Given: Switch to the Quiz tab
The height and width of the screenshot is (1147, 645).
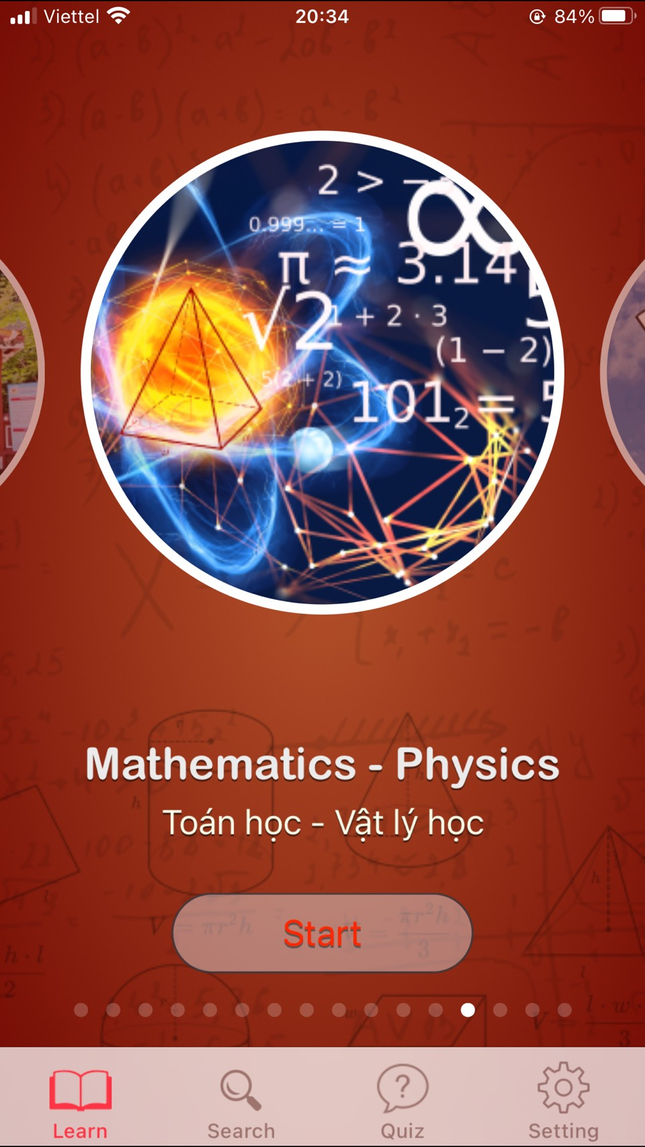Looking at the screenshot, I should (402, 1102).
